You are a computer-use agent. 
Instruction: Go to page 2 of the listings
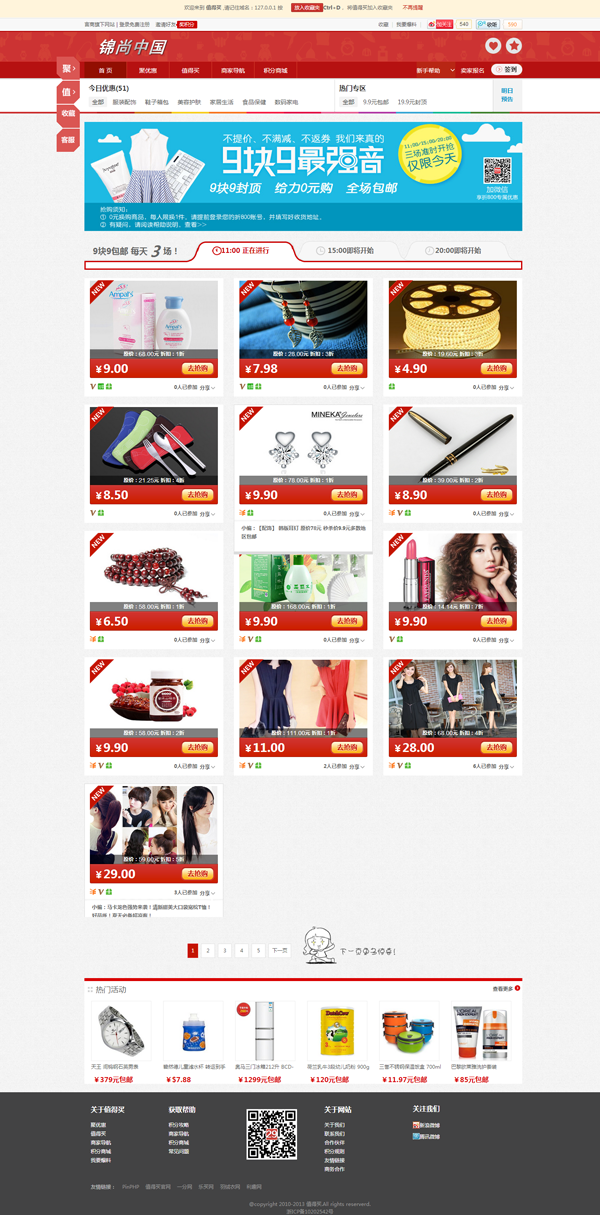pos(208,950)
